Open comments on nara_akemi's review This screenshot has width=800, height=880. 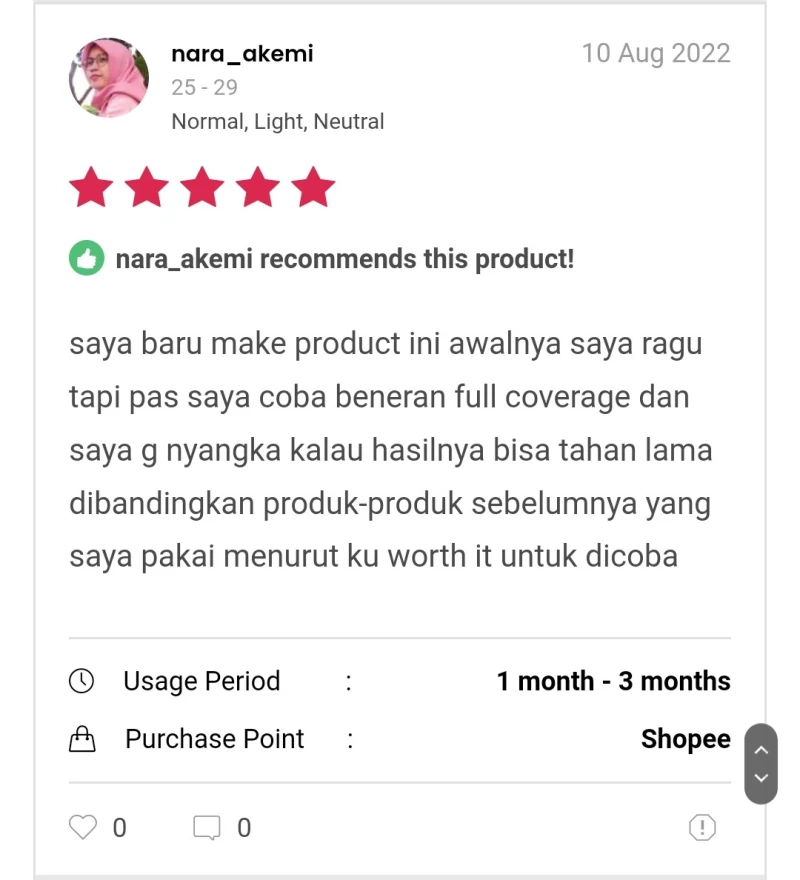pos(207,827)
